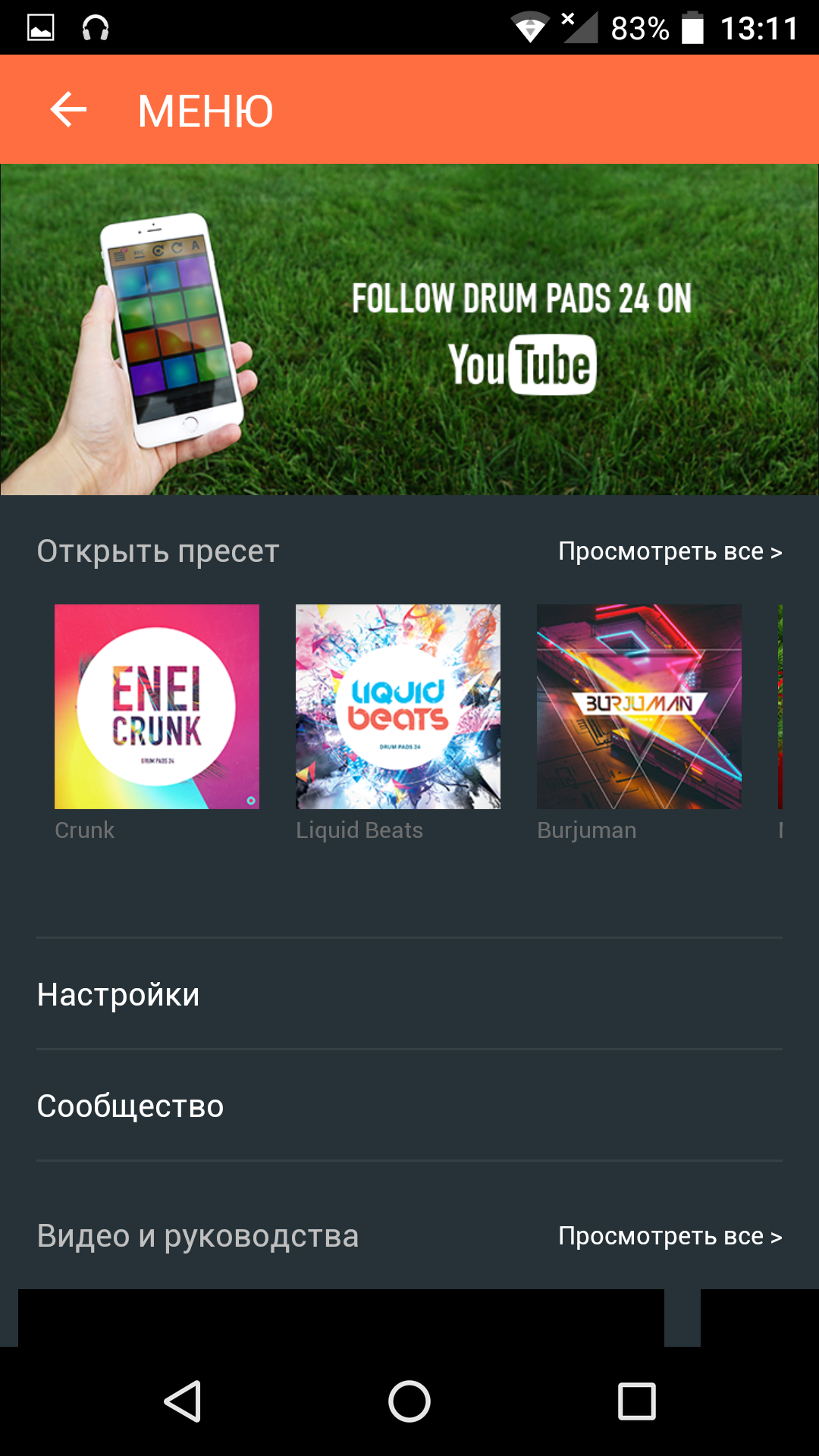The image size is (819, 1456).
Task: View all videos and tutorials
Action: coord(670,1236)
